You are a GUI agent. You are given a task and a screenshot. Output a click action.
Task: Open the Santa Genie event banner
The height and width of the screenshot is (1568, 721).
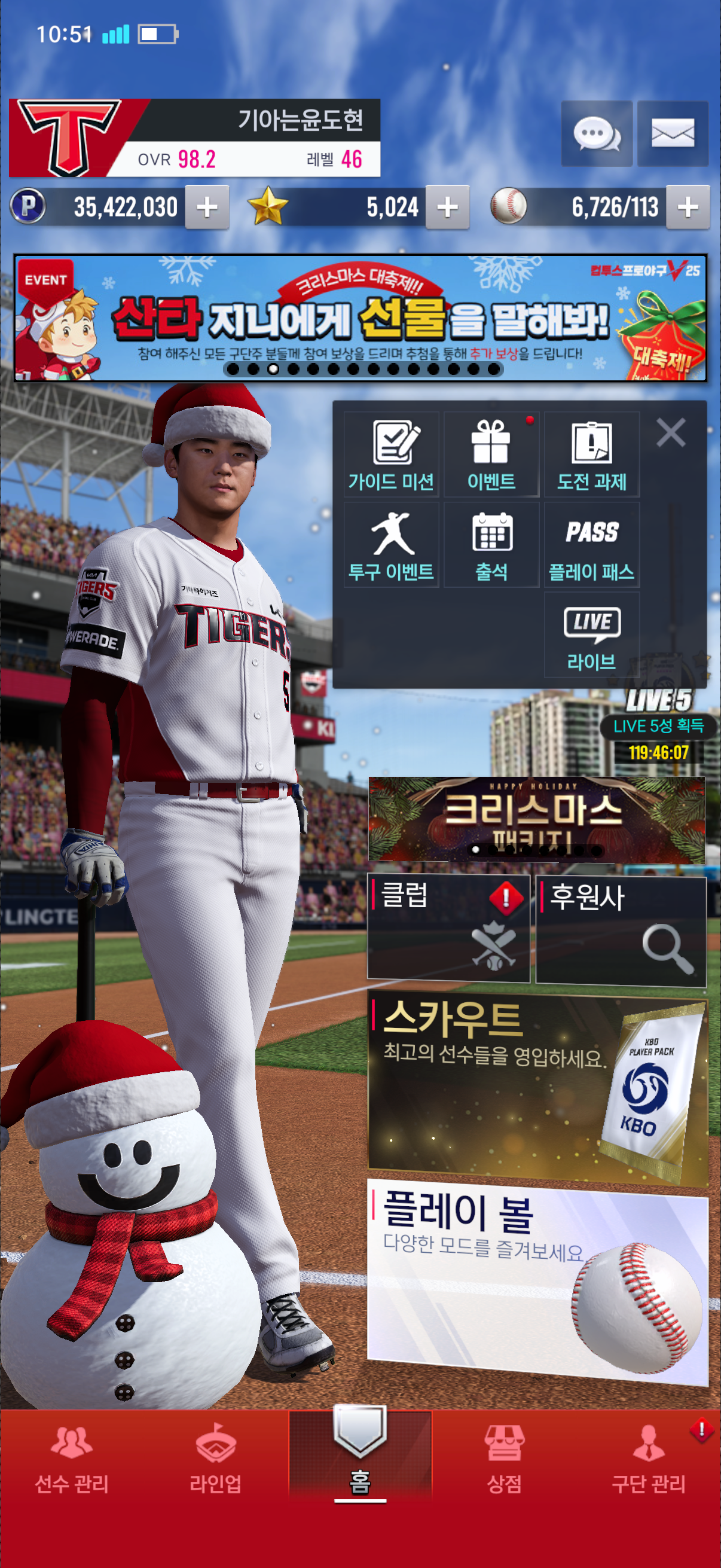(x=360, y=318)
